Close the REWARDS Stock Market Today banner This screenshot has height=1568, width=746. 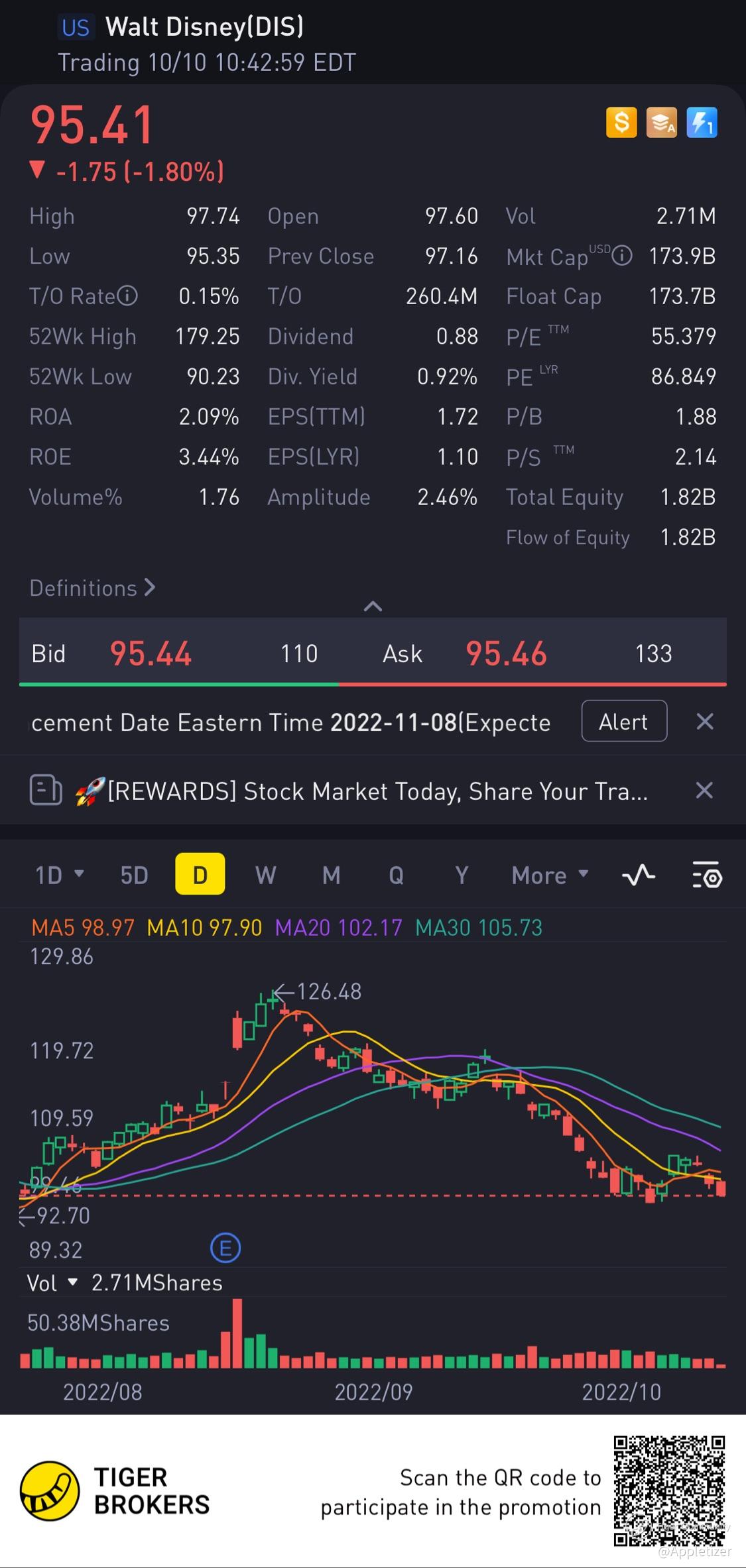704,790
